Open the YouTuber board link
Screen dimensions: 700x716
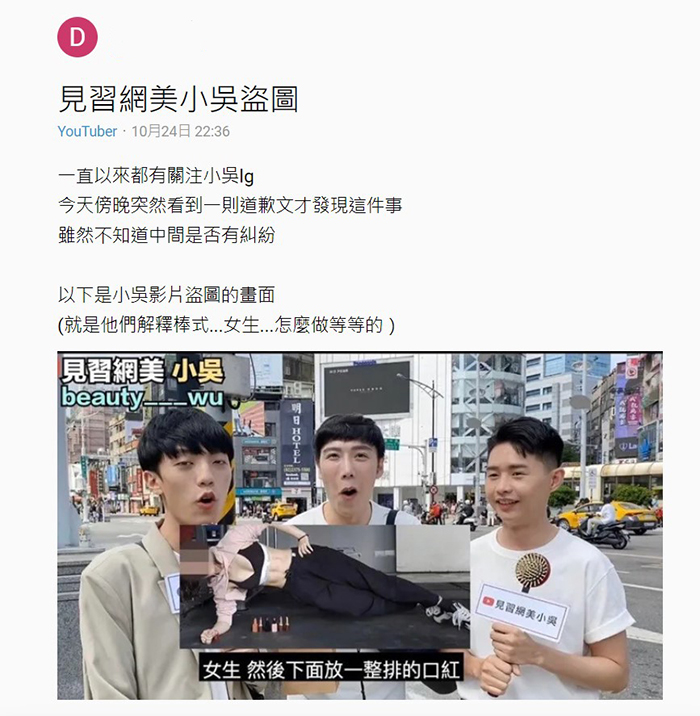(x=87, y=131)
